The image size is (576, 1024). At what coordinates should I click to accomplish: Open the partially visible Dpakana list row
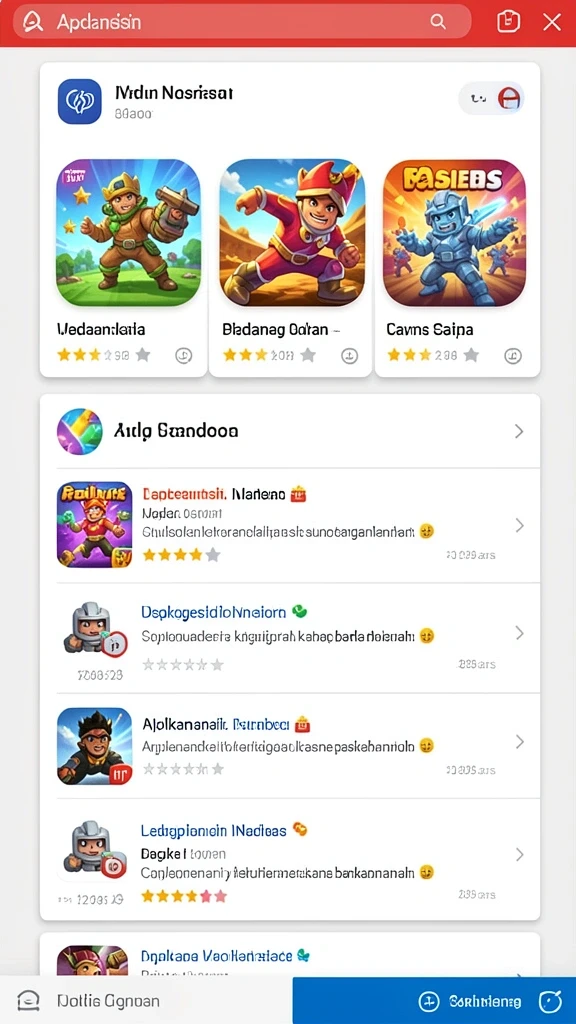point(290,955)
